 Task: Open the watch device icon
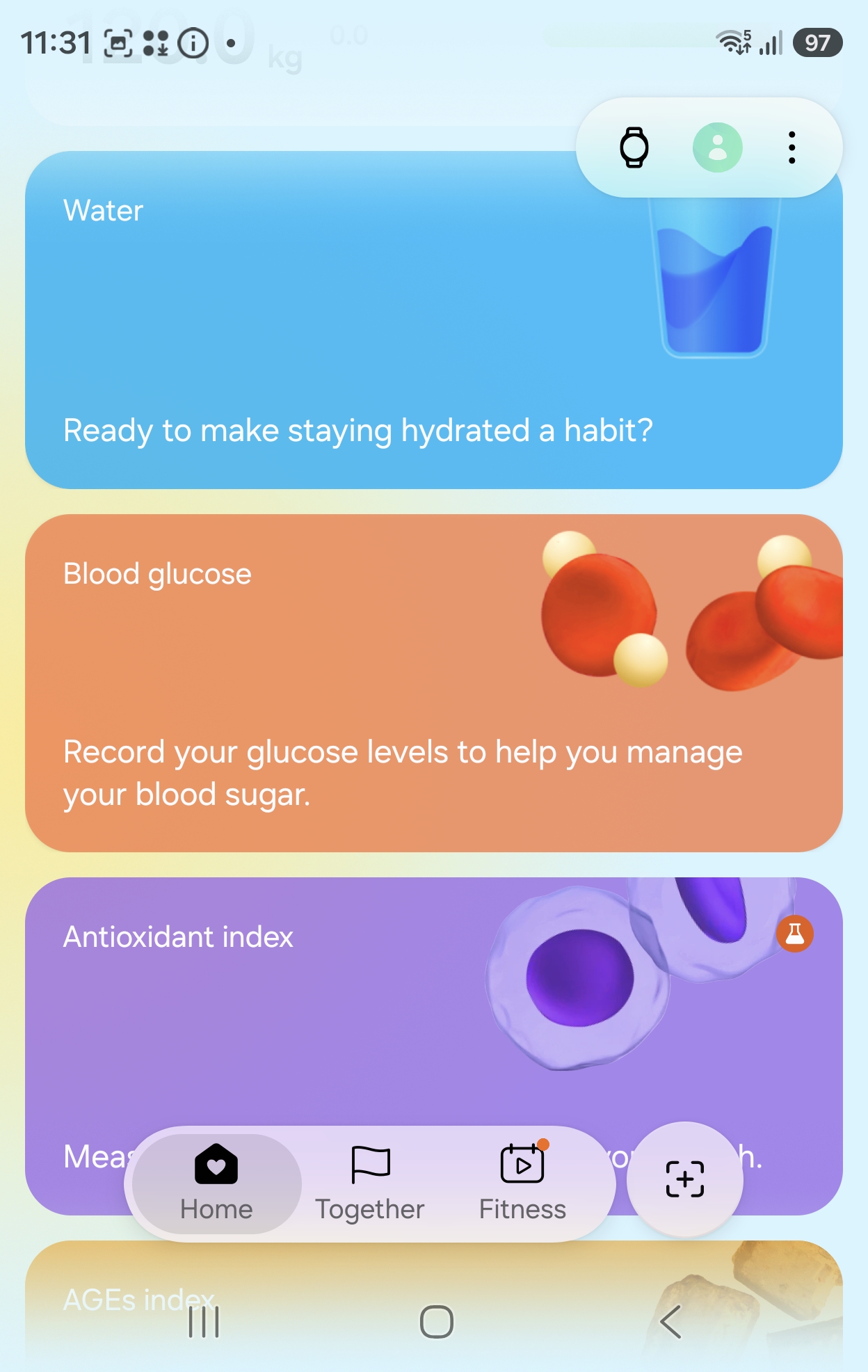pyautogui.click(x=634, y=147)
